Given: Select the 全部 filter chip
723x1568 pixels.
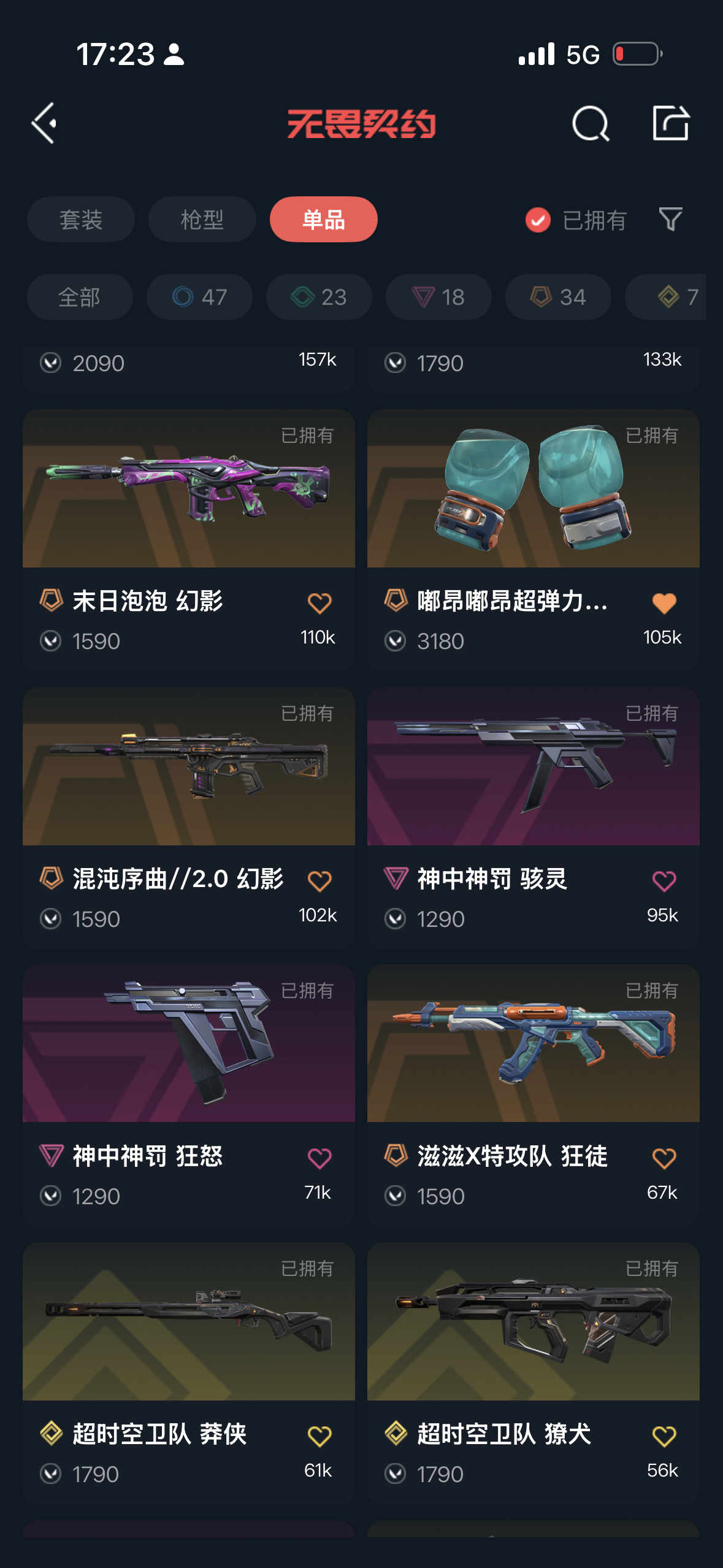Looking at the screenshot, I should [x=80, y=298].
